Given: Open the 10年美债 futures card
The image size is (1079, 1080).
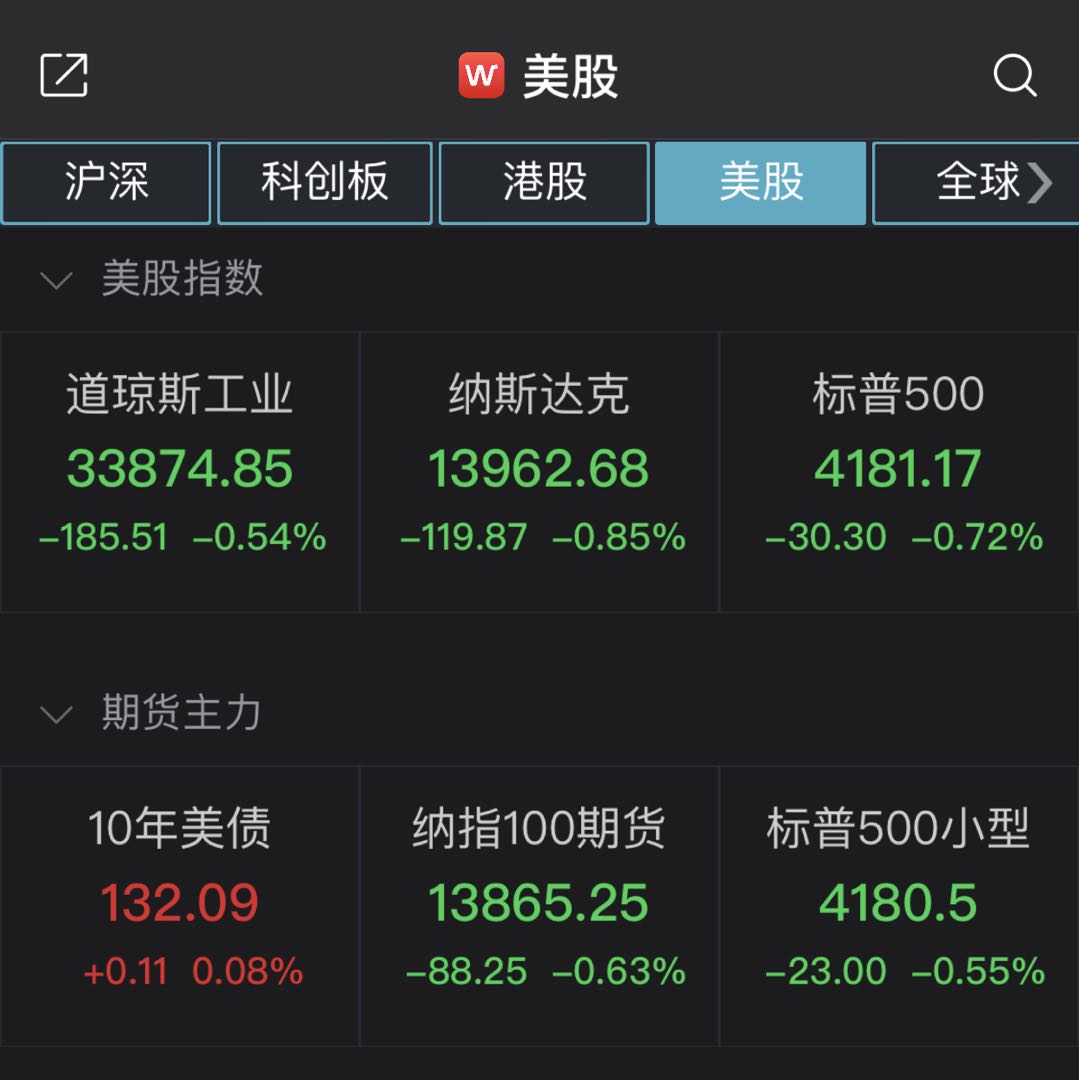Looking at the screenshot, I should (x=180, y=905).
